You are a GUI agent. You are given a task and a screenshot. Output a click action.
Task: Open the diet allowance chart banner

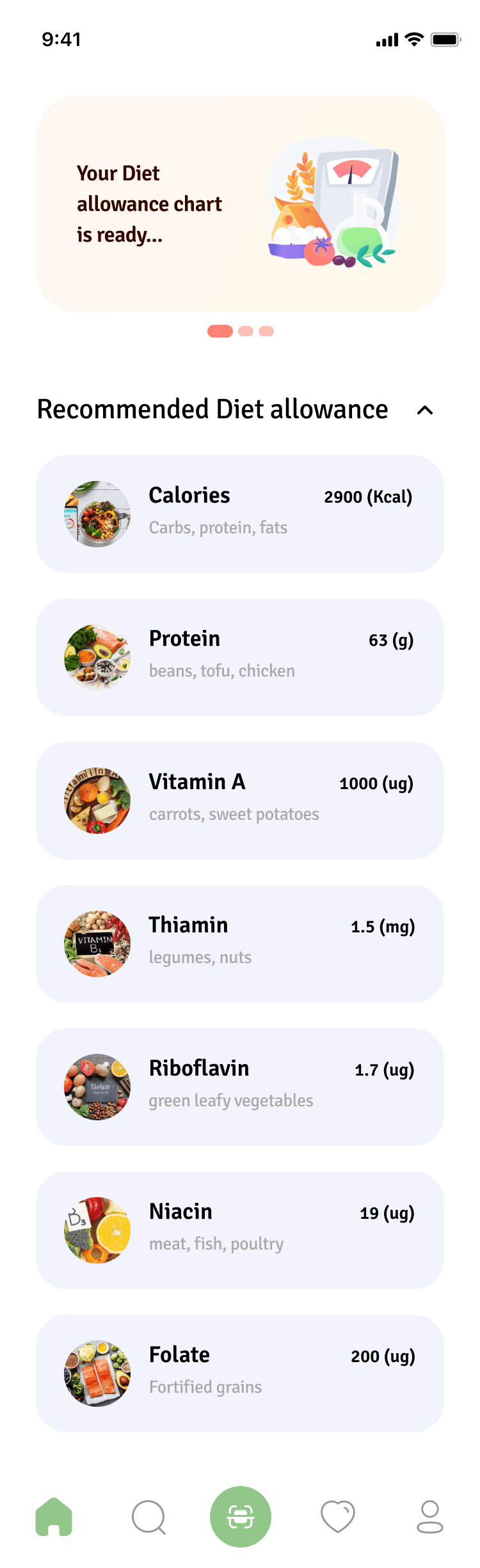point(240,204)
